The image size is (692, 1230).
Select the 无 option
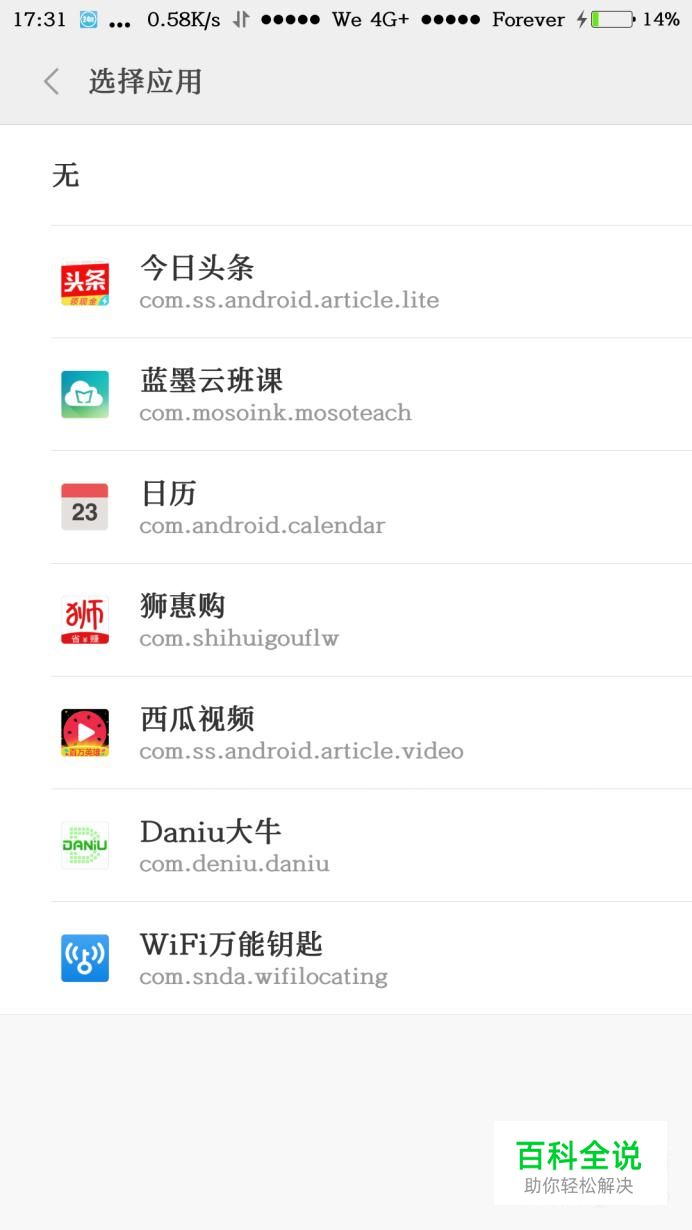(346, 176)
